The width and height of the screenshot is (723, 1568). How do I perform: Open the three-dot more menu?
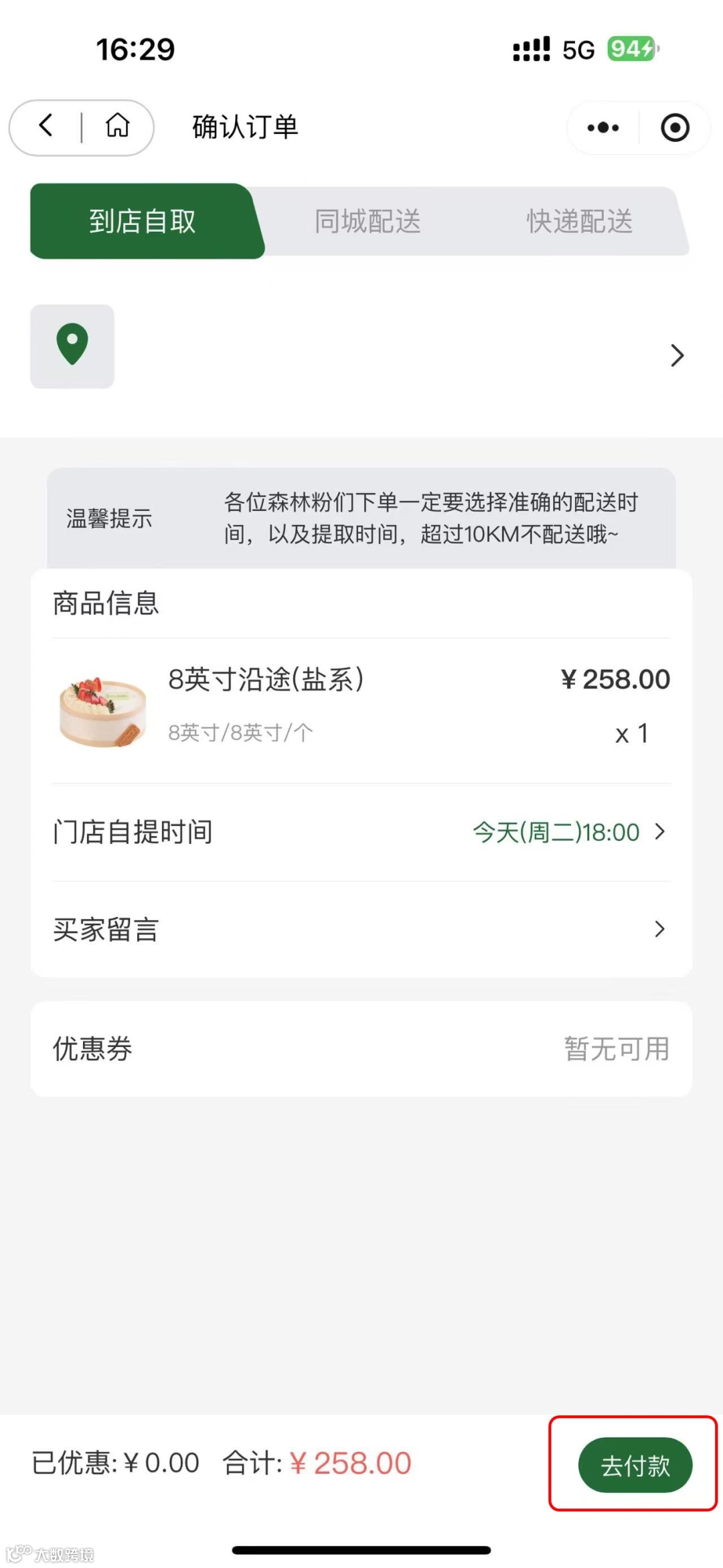[602, 127]
